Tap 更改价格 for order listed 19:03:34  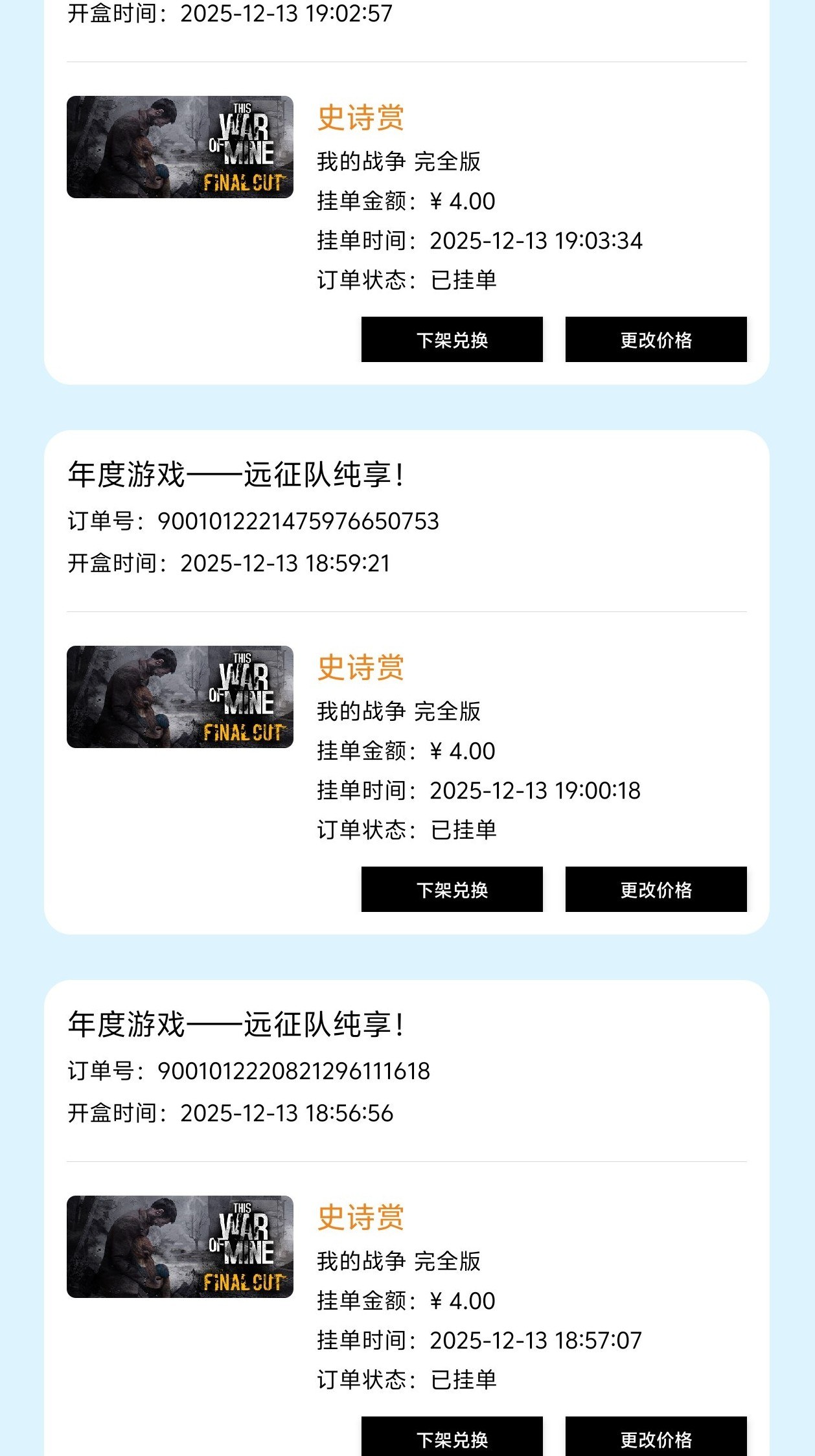[656, 339]
